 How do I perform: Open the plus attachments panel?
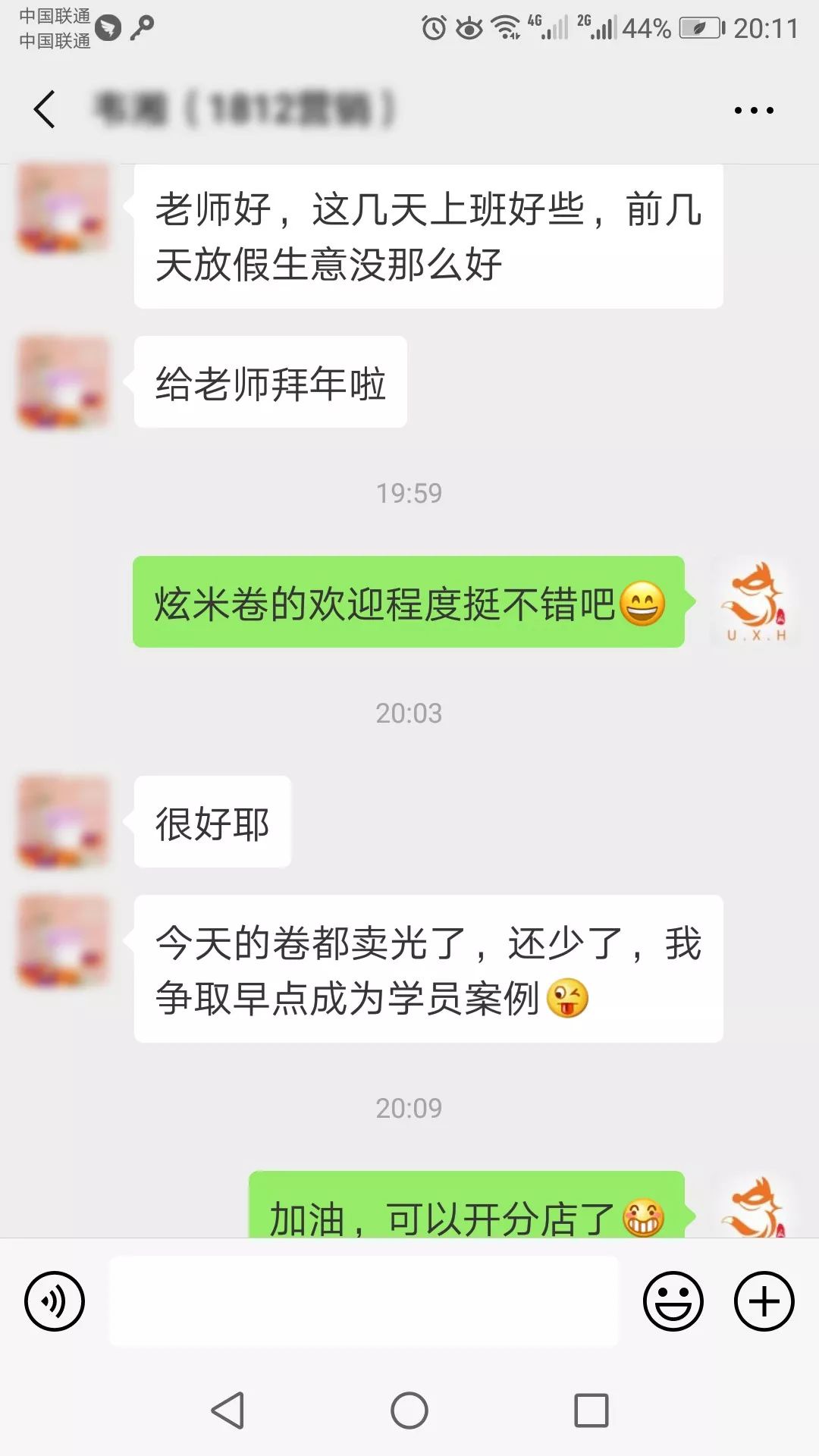click(x=764, y=1301)
